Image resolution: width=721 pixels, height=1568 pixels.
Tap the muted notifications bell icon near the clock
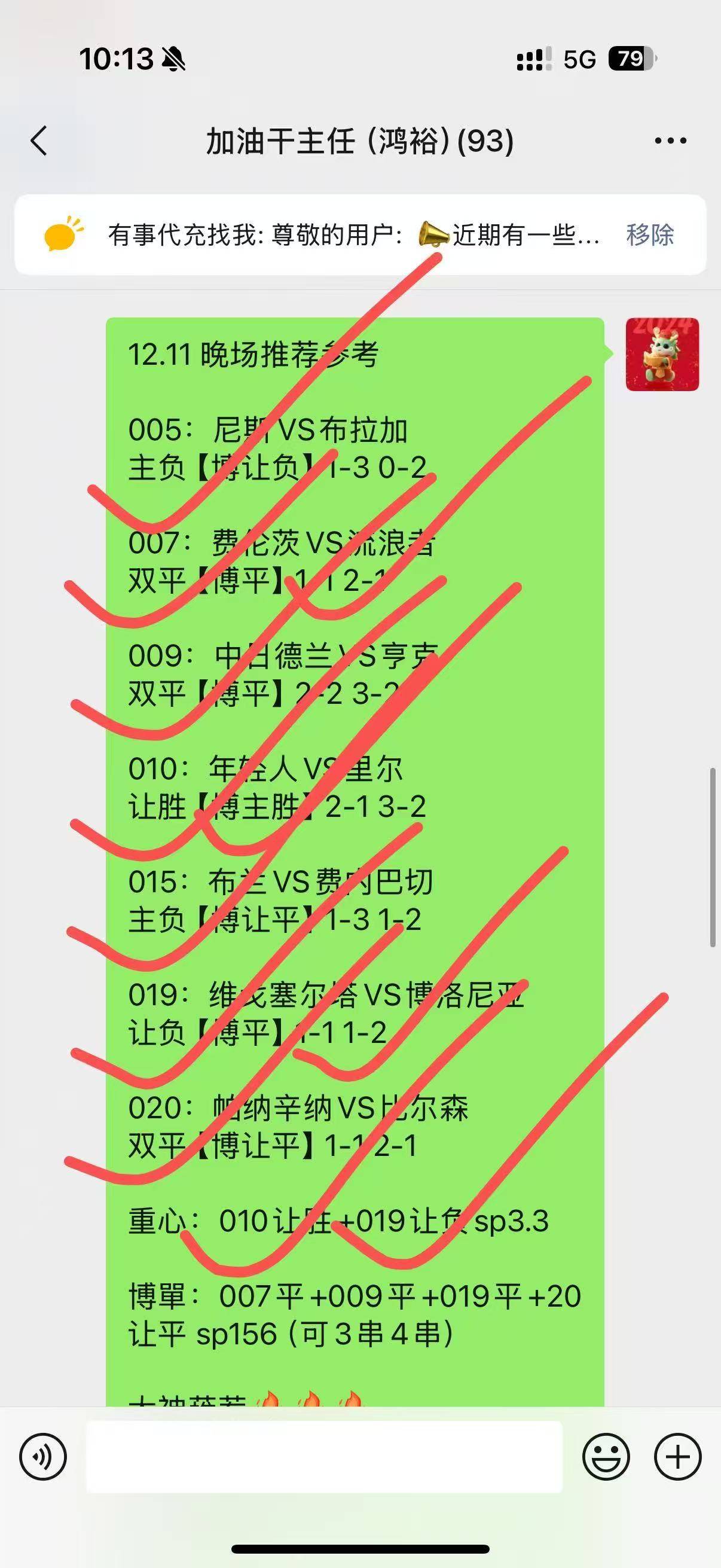174,59
